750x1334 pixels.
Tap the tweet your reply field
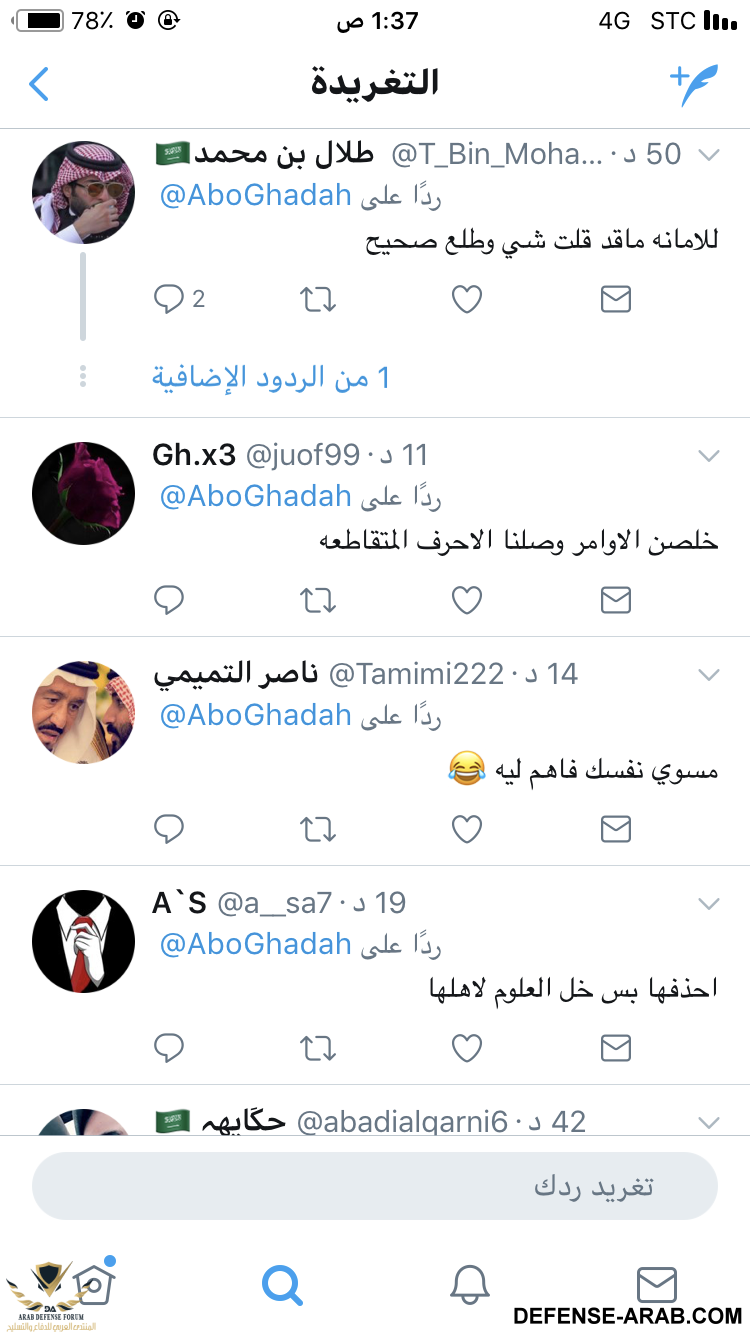375,1186
